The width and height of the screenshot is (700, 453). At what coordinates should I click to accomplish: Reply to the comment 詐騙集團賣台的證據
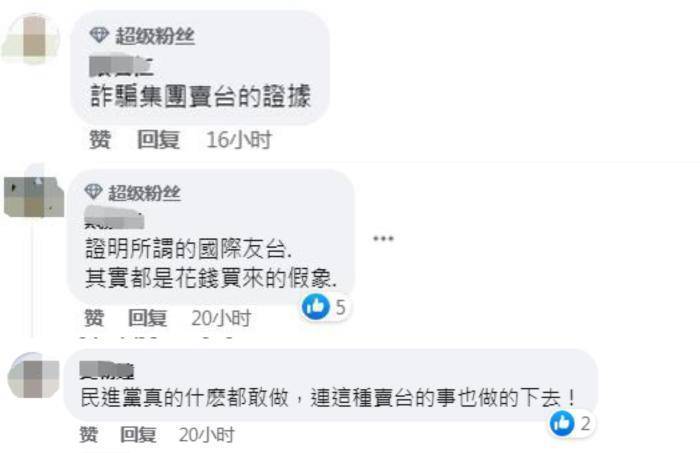pyautogui.click(x=158, y=141)
